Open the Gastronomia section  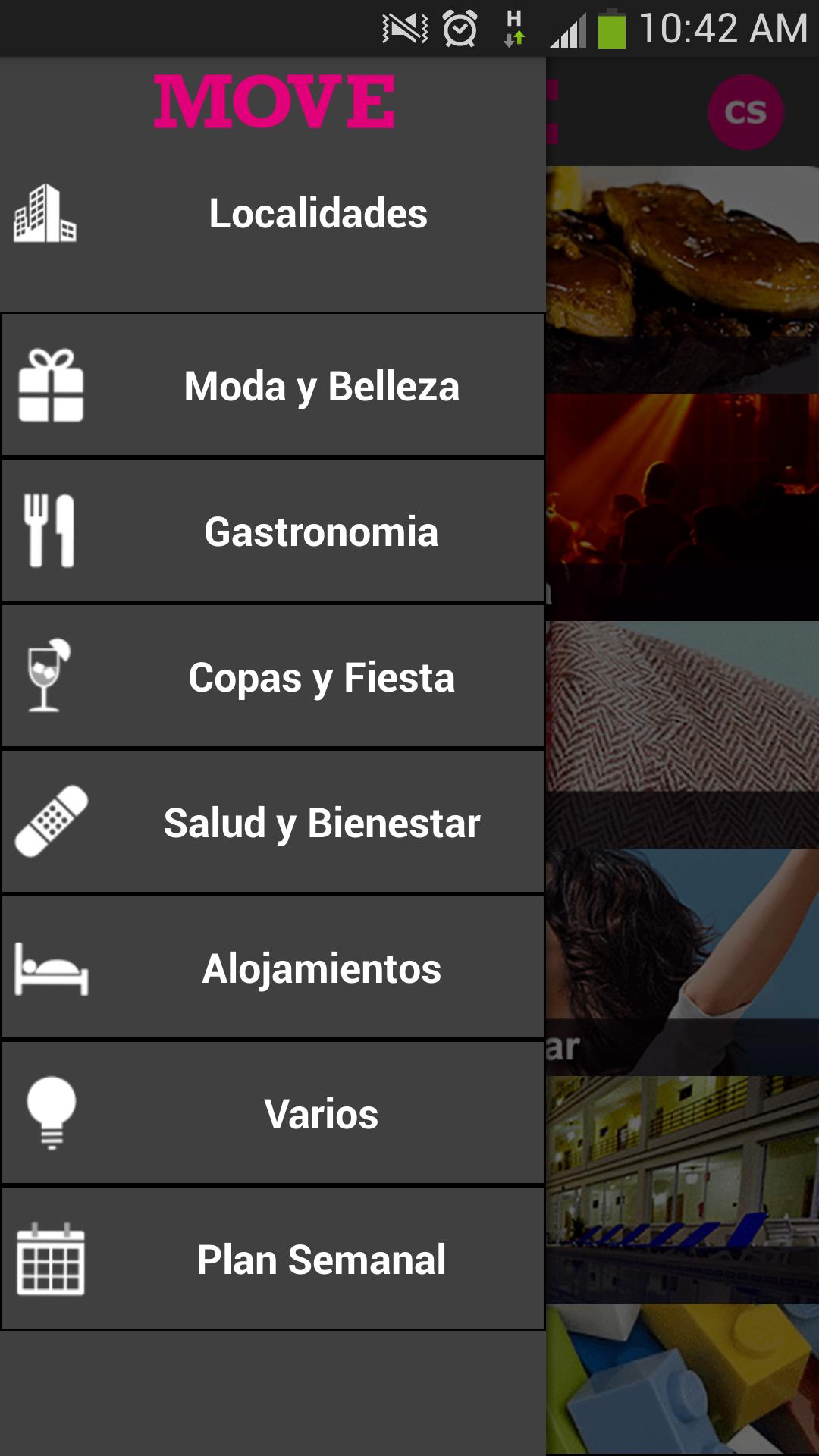click(273, 531)
